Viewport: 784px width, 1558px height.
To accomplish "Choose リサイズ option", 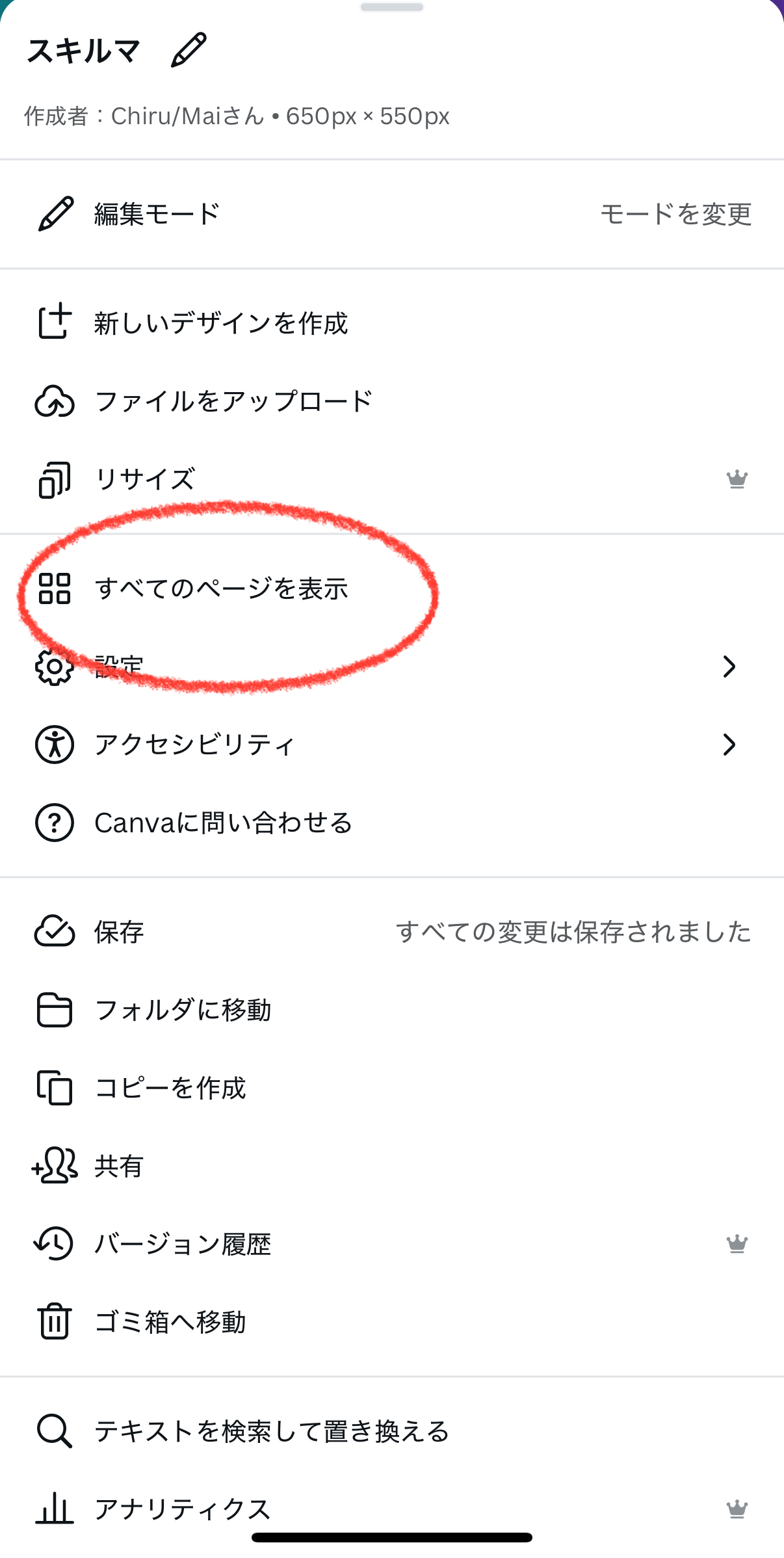I will (392, 479).
